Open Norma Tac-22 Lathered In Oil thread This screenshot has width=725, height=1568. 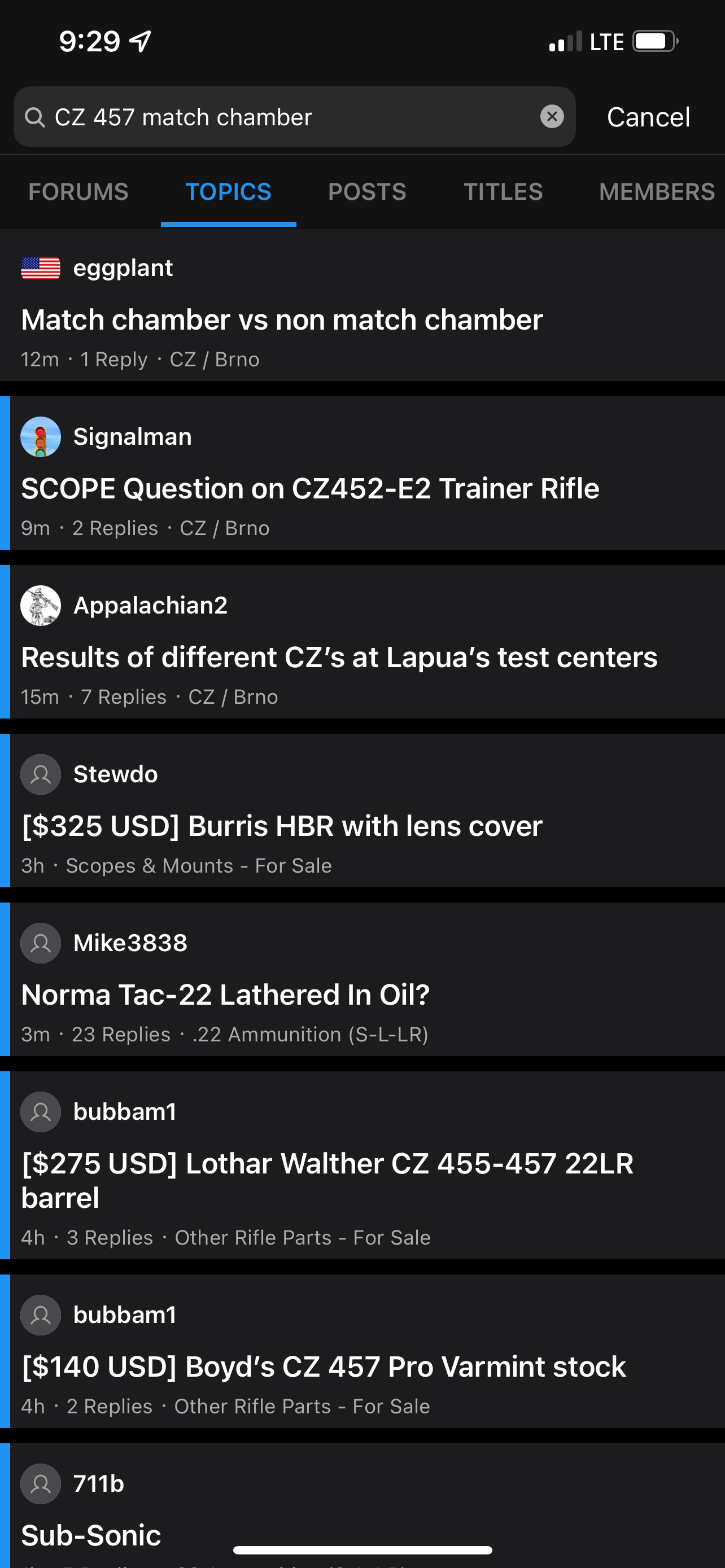[x=225, y=995]
